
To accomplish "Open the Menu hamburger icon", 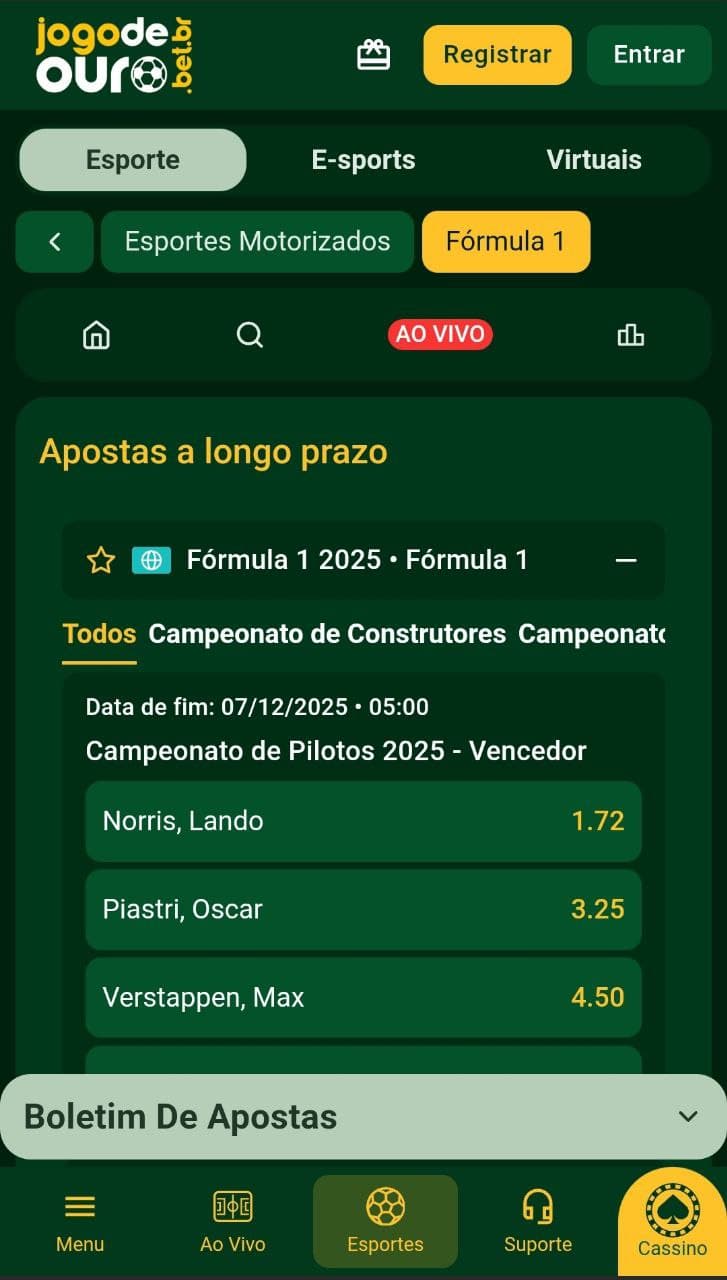I will pyautogui.click(x=79, y=1204).
